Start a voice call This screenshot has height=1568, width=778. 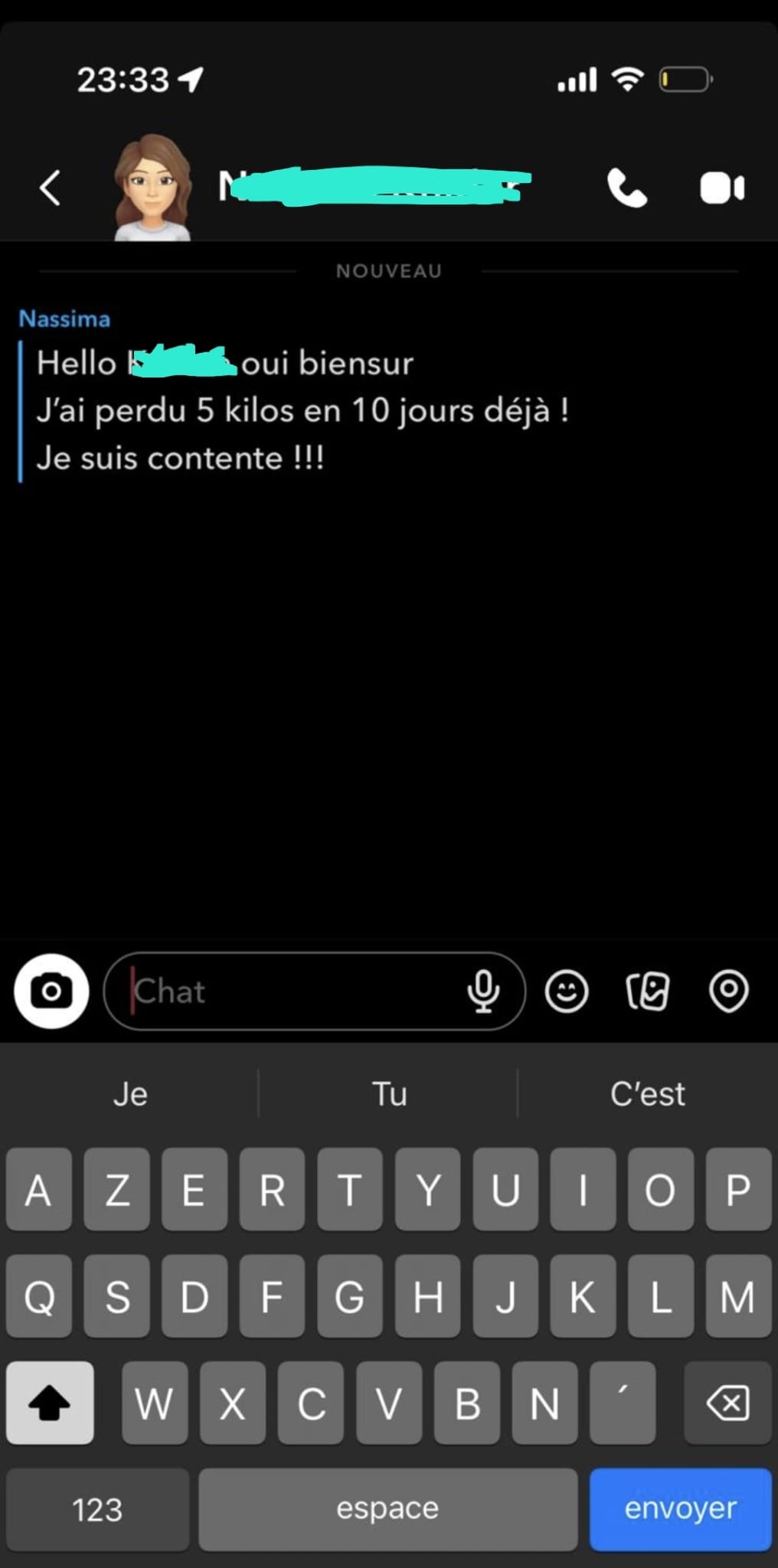pyautogui.click(x=626, y=188)
